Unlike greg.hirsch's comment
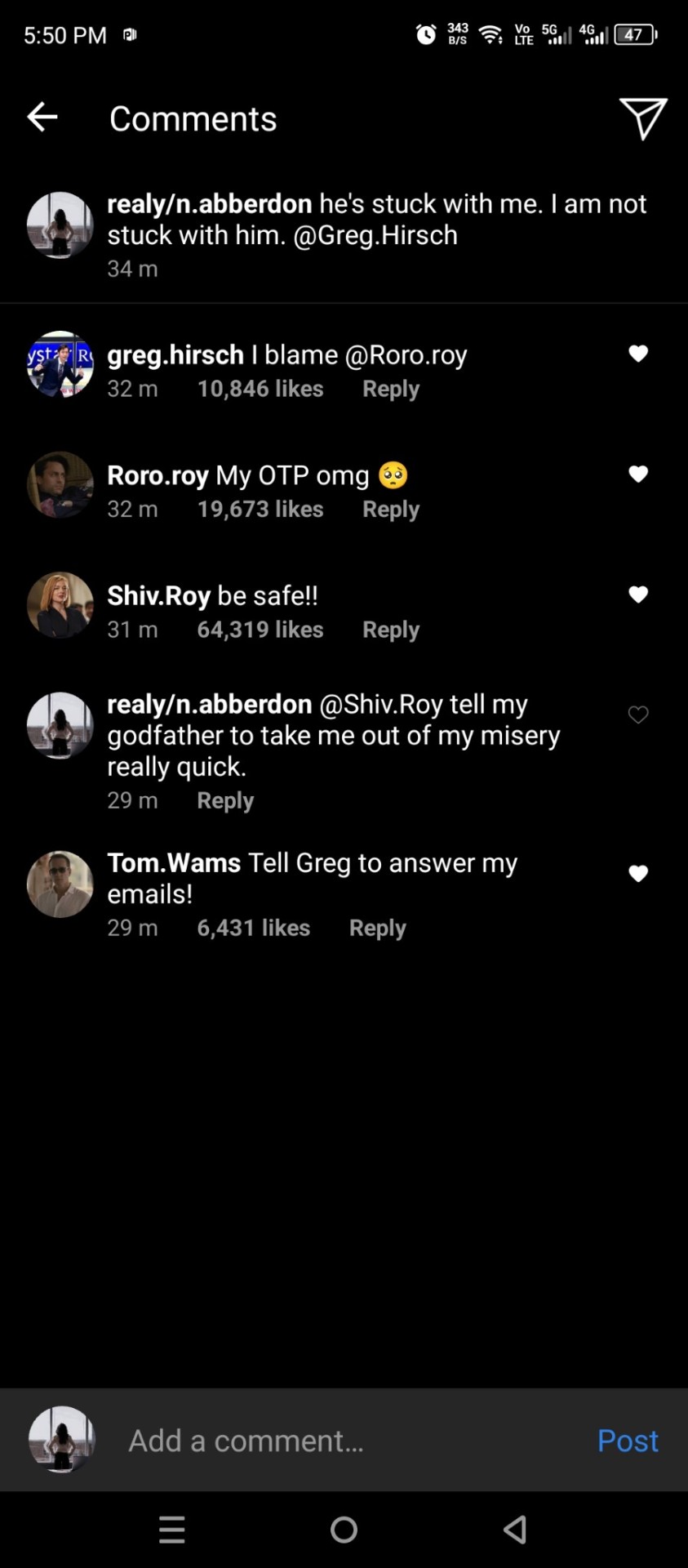Viewport: 688px width, 1568px height. point(638,354)
